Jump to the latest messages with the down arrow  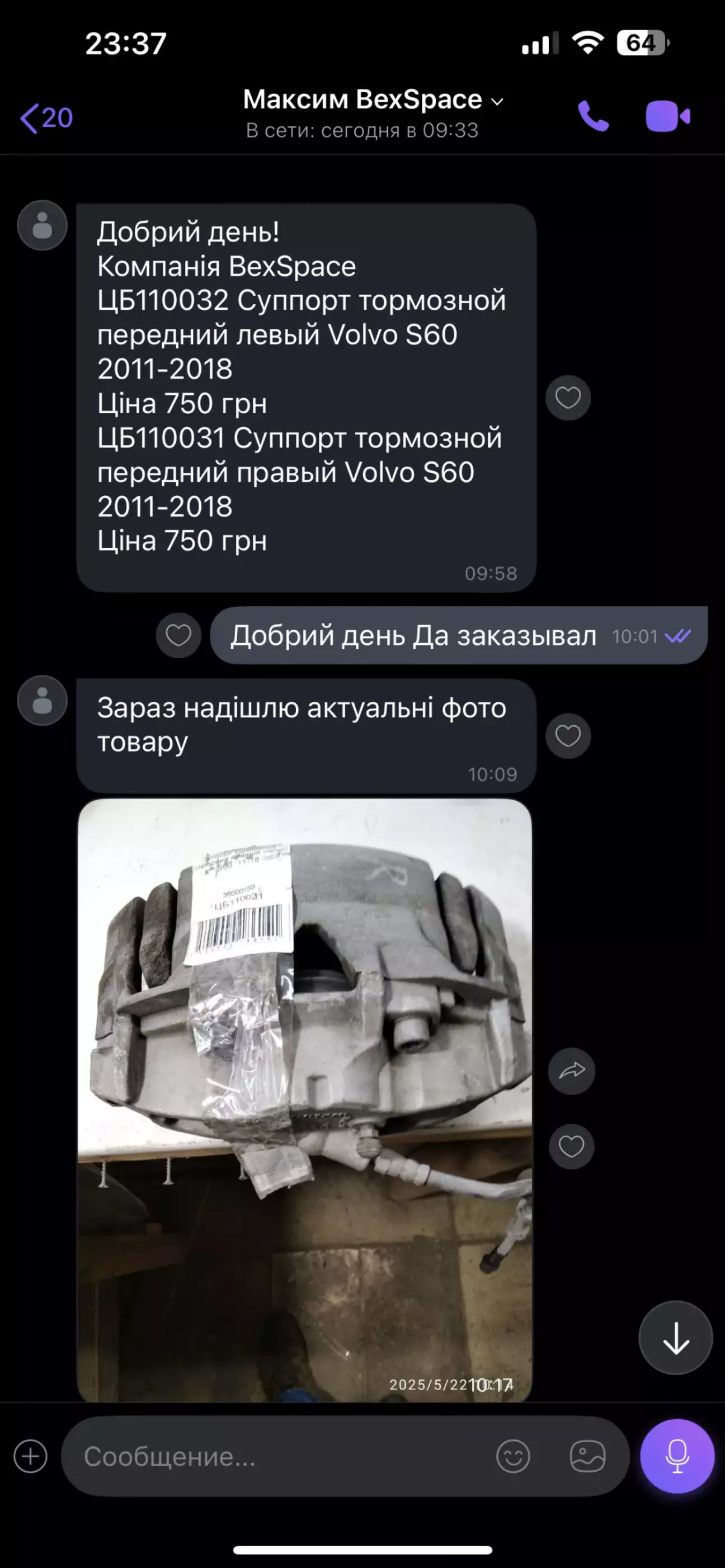676,1338
